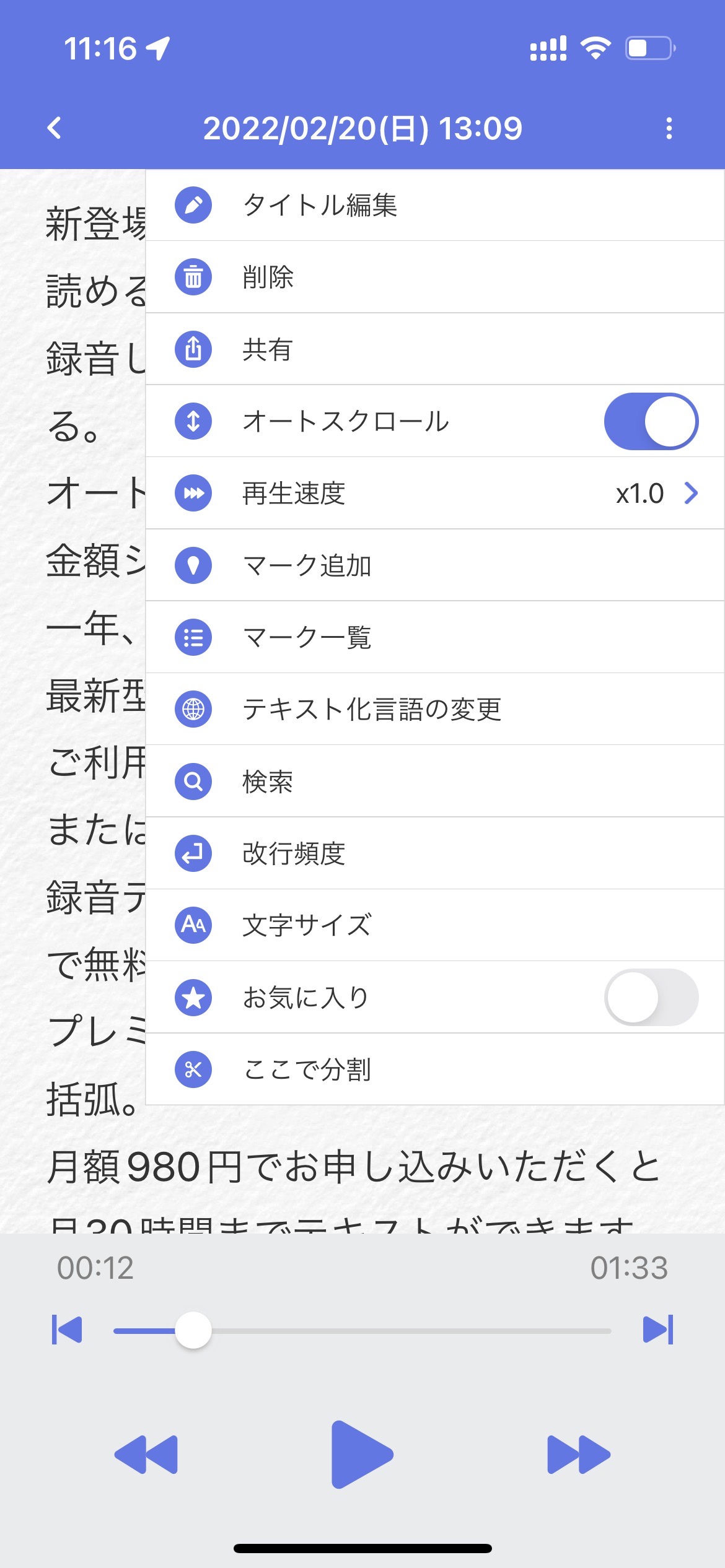Viewport: 725px width, 1568px height.
Task: Select ここで分割 to split here
Action: click(x=435, y=1069)
